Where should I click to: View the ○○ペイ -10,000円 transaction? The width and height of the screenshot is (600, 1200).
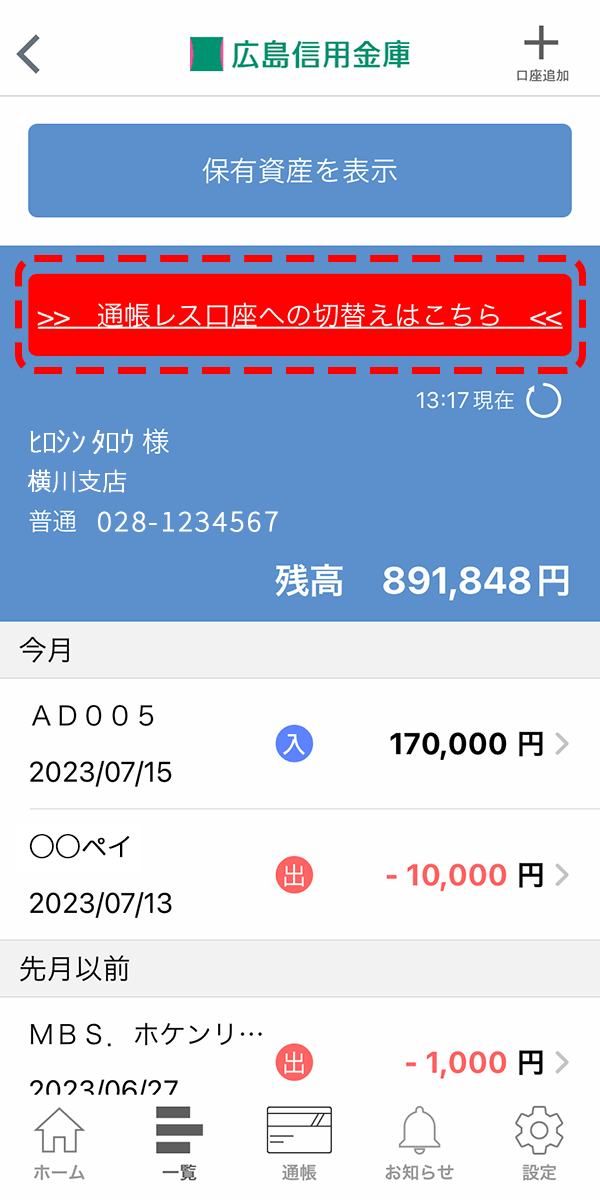[x=300, y=875]
